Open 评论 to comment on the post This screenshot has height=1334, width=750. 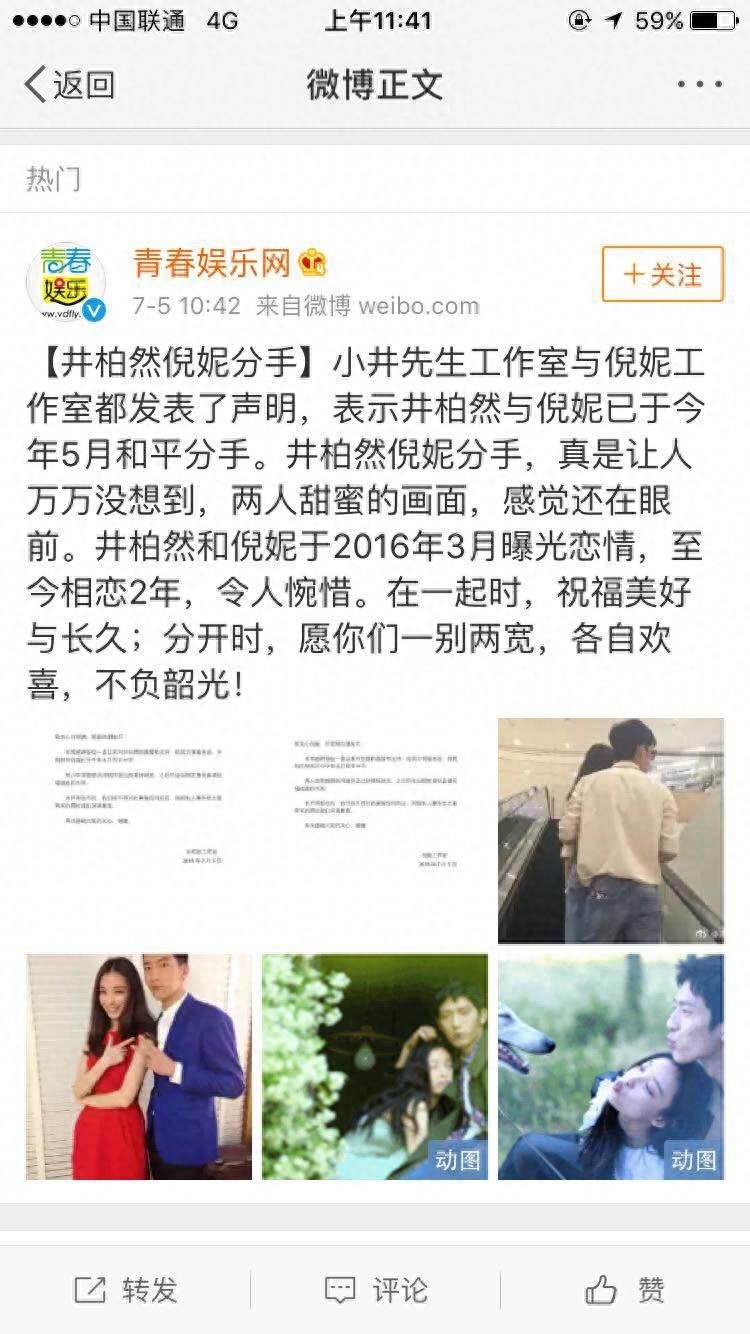376,1290
